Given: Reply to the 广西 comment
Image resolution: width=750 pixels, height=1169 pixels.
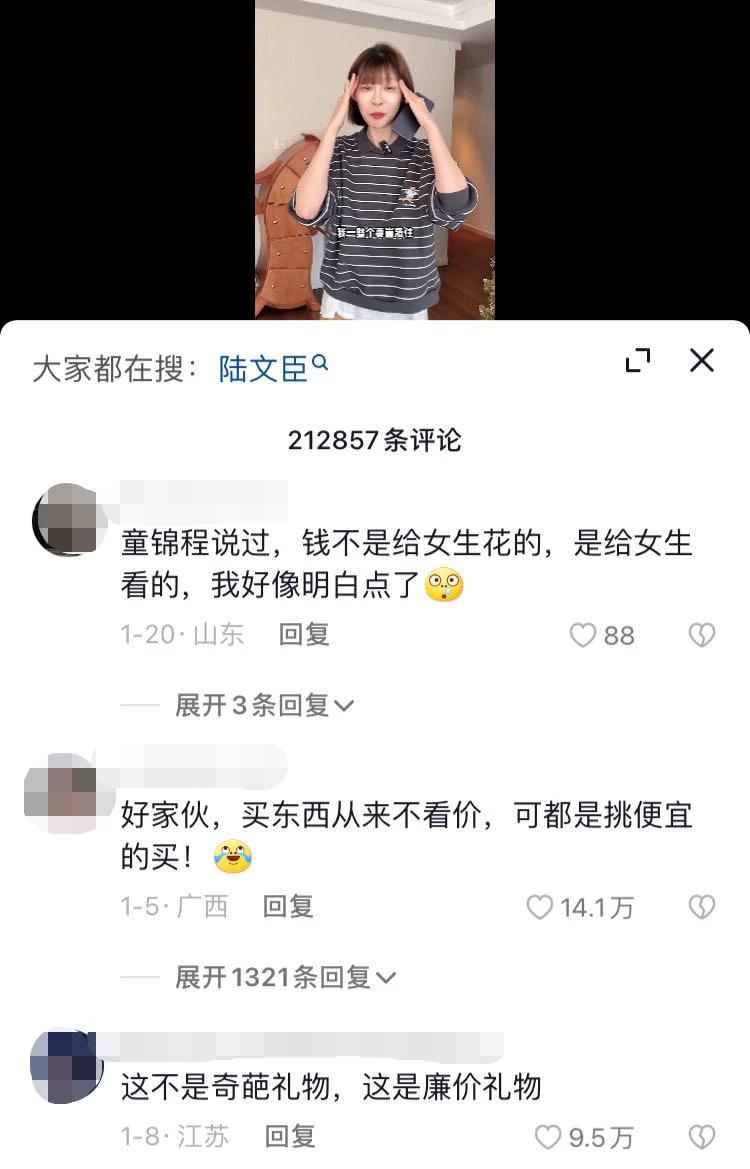Looking at the screenshot, I should pyautogui.click(x=288, y=907).
